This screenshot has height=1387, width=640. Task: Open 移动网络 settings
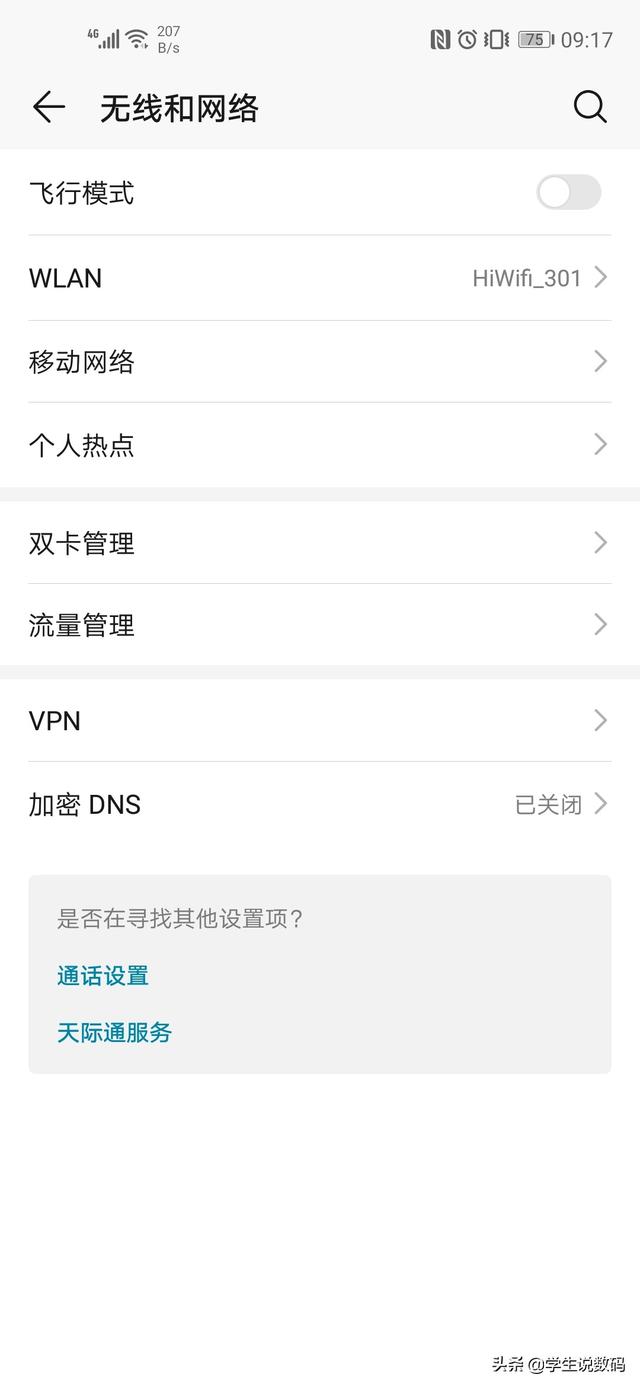320,362
